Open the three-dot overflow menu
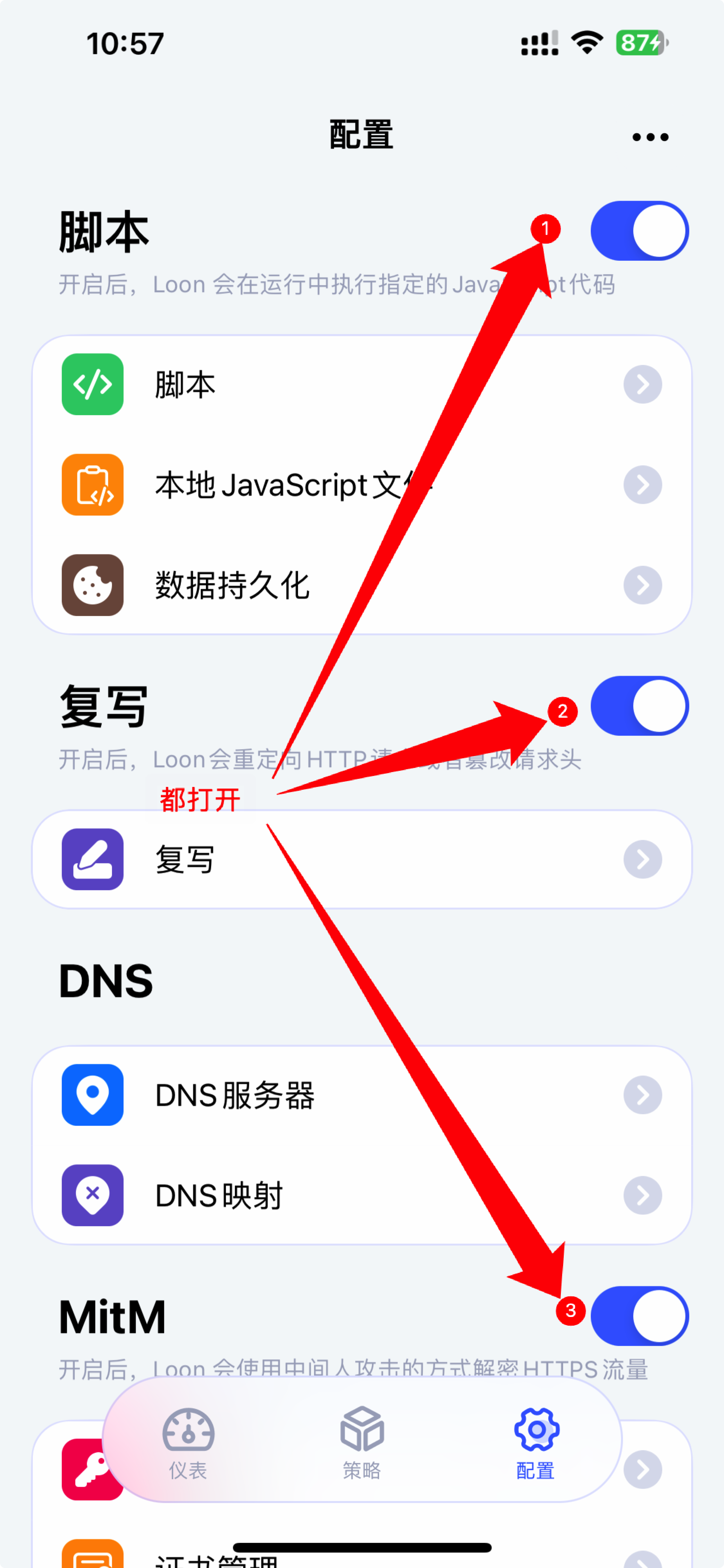The height and width of the screenshot is (1568, 724). click(650, 137)
